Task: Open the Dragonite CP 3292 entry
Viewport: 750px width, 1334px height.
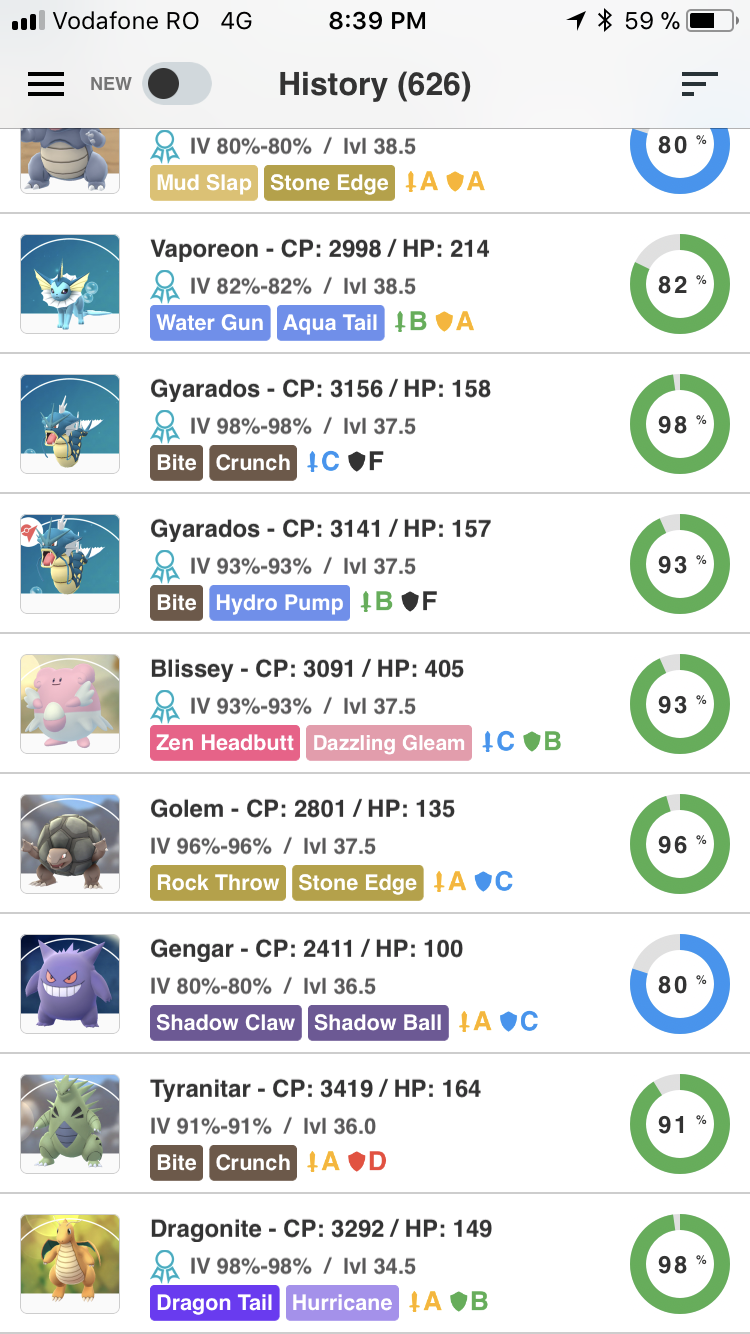Action: click(x=375, y=1264)
